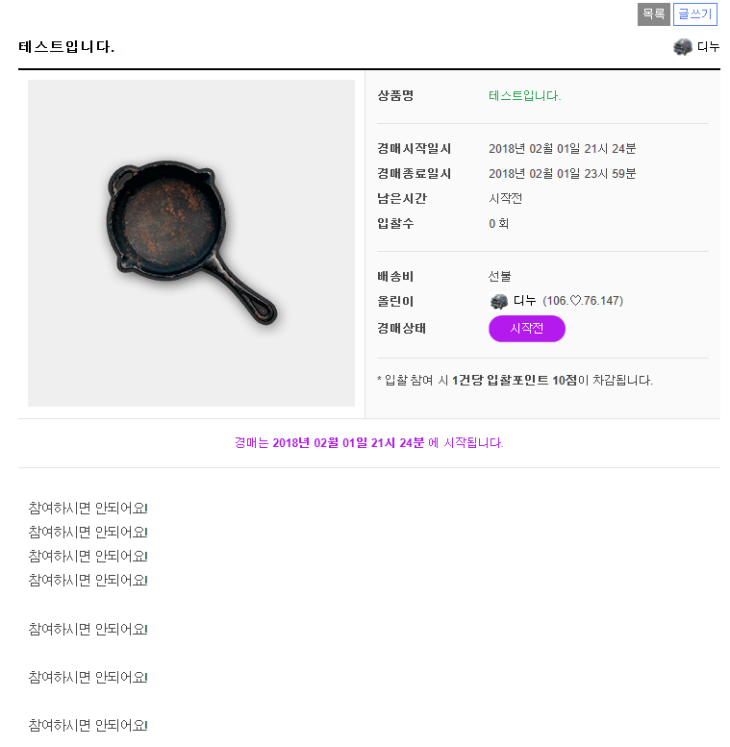
Task: Tap the 글쓰기 write button
Action: pos(695,14)
